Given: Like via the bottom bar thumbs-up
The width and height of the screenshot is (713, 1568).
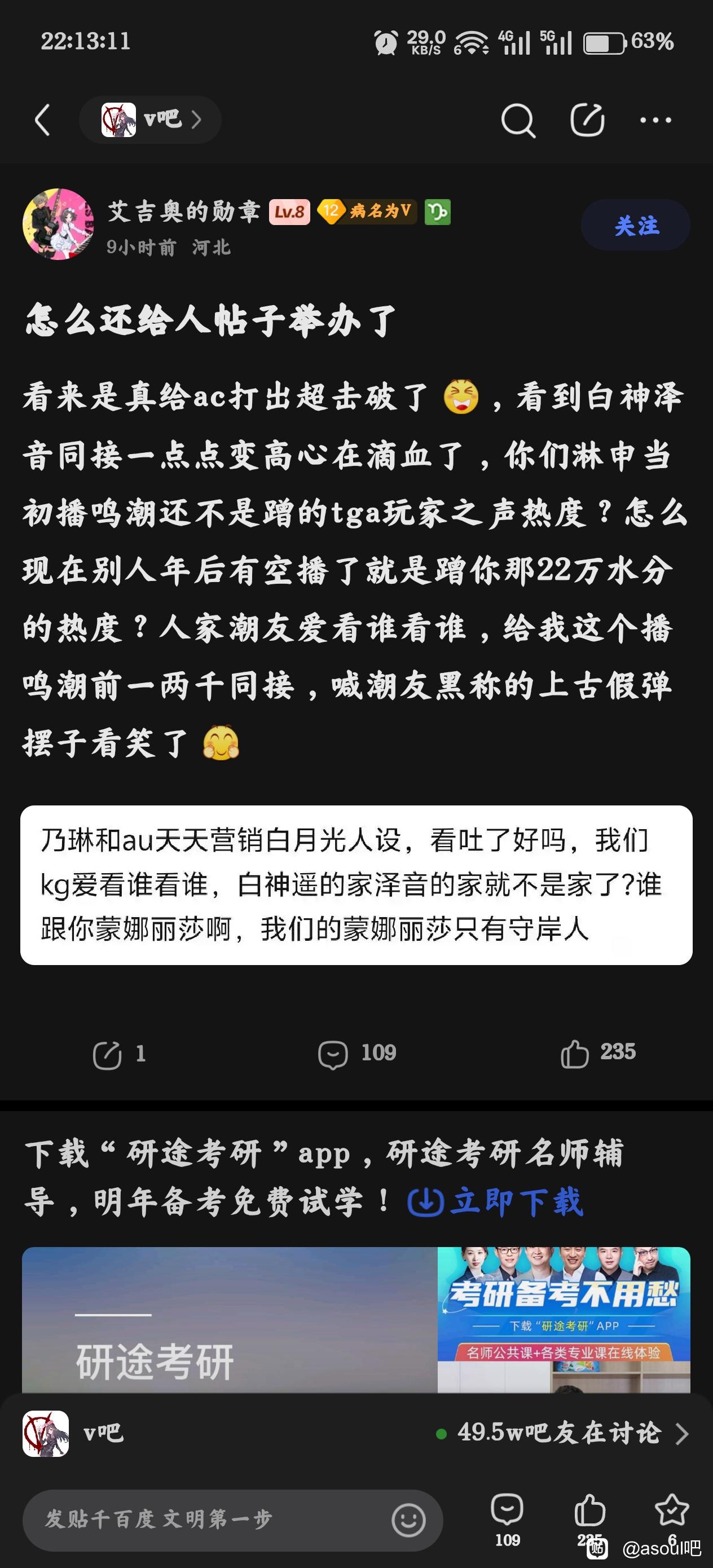Looking at the screenshot, I should click(x=589, y=1517).
